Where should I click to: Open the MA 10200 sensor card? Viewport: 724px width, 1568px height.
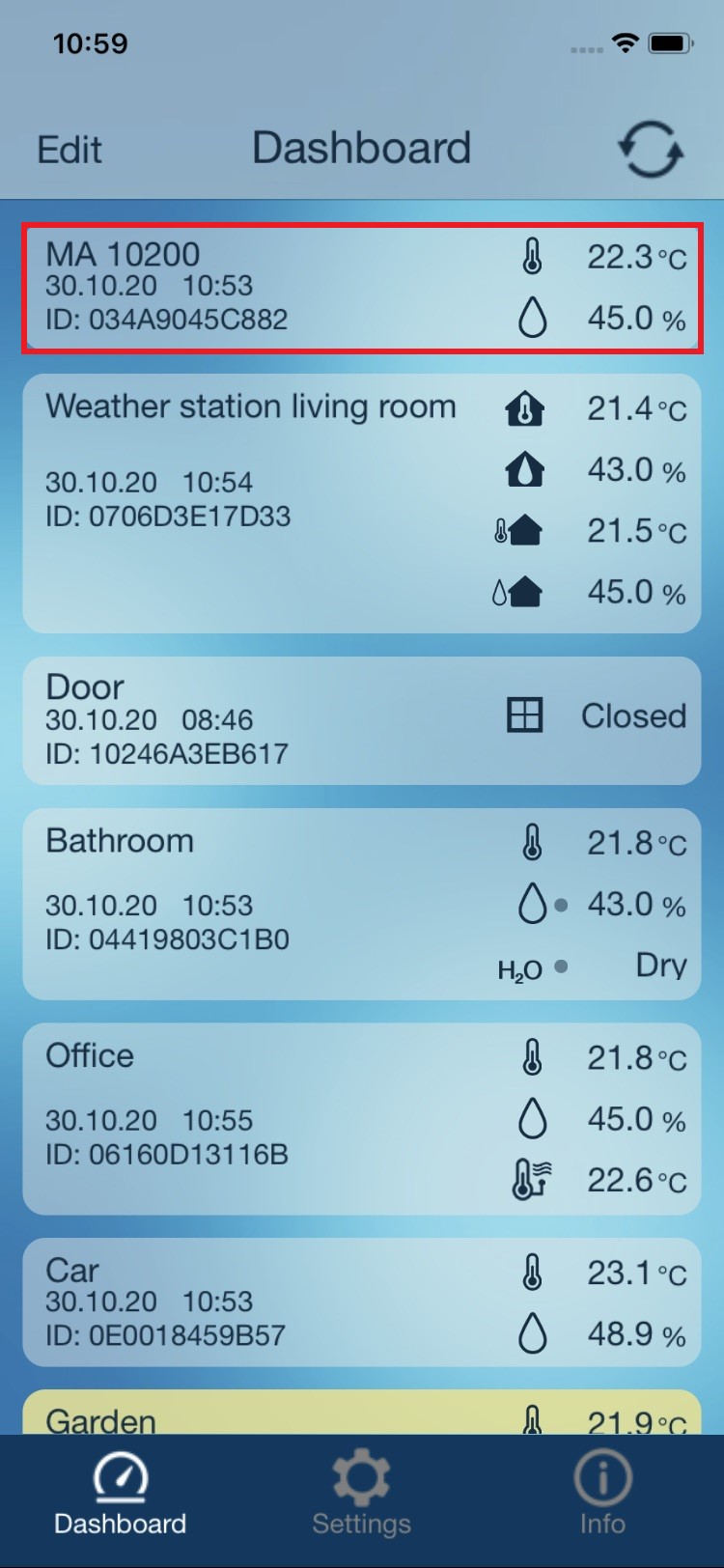click(x=362, y=288)
